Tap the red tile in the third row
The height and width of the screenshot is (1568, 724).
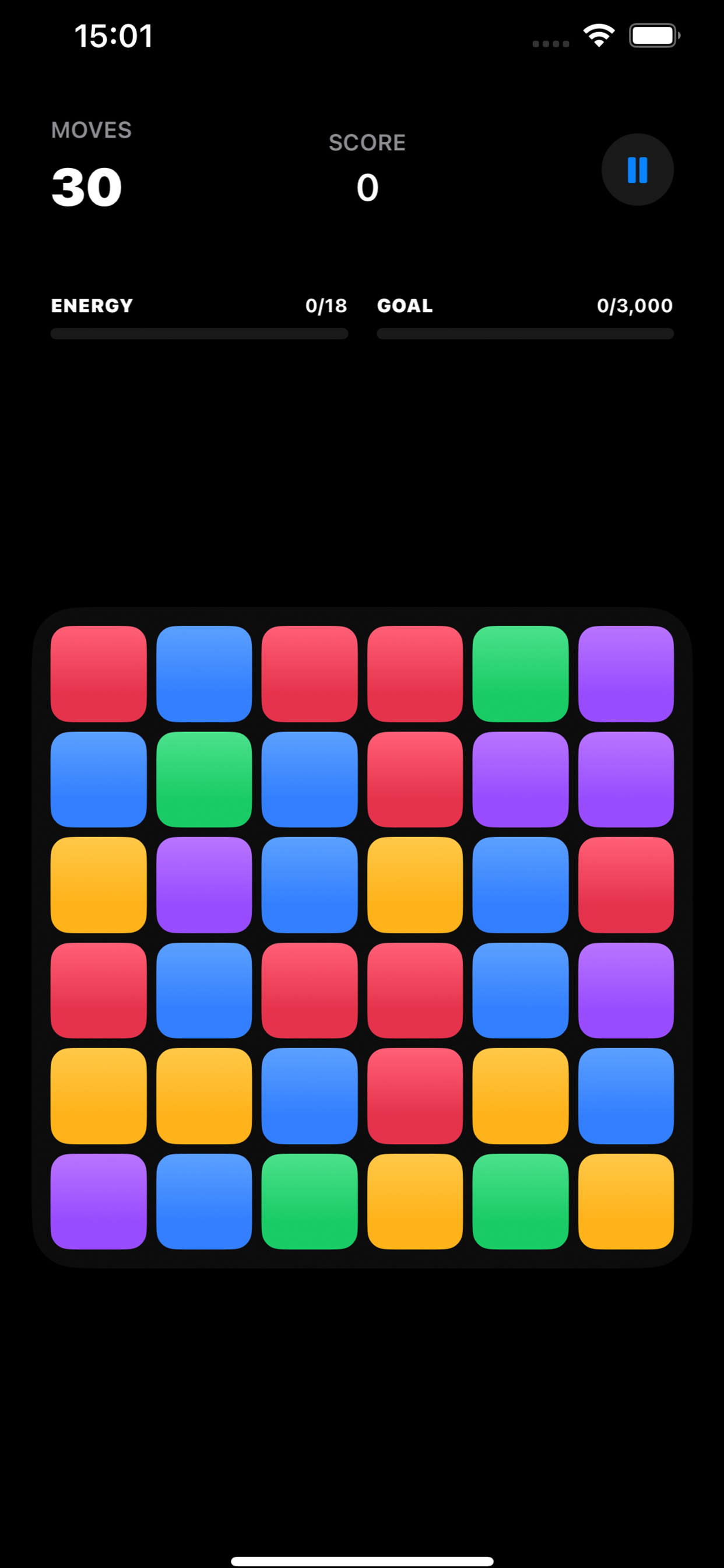click(625, 884)
